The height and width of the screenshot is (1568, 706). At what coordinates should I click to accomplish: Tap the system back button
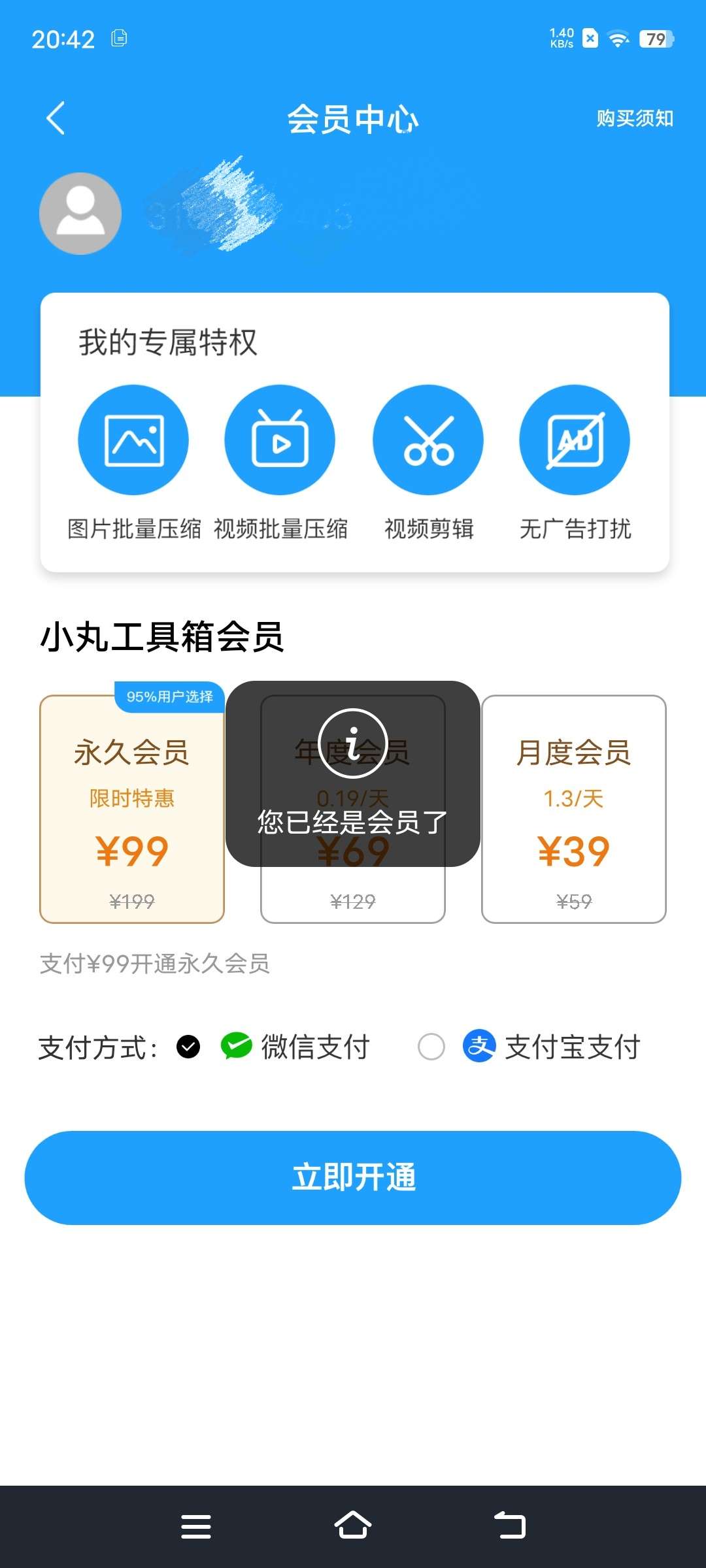(x=510, y=1526)
